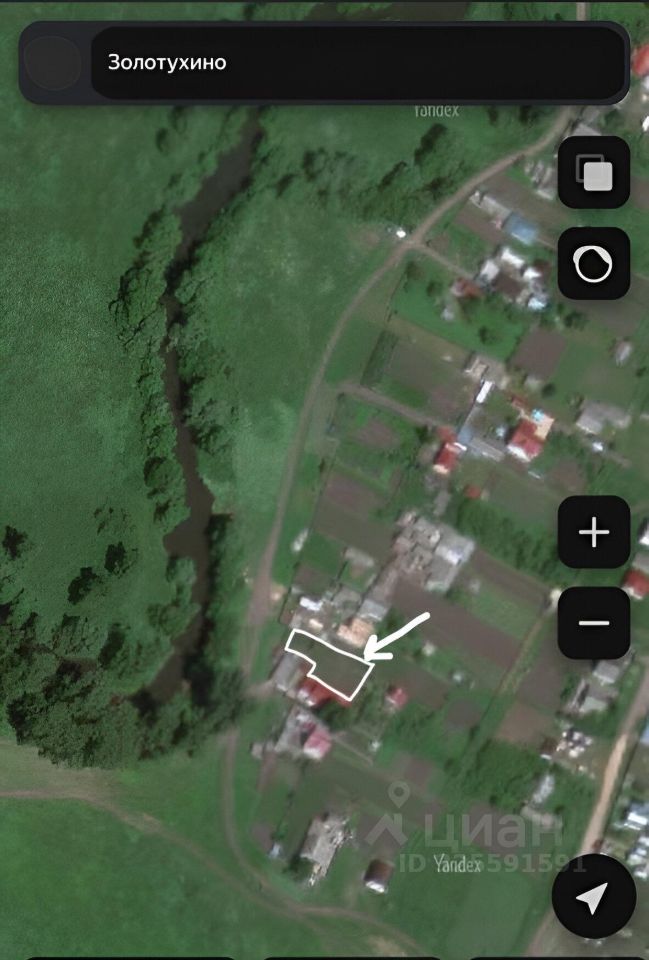Tap the round circle icon below layers
The width and height of the screenshot is (649, 960).
pyautogui.click(x=594, y=264)
